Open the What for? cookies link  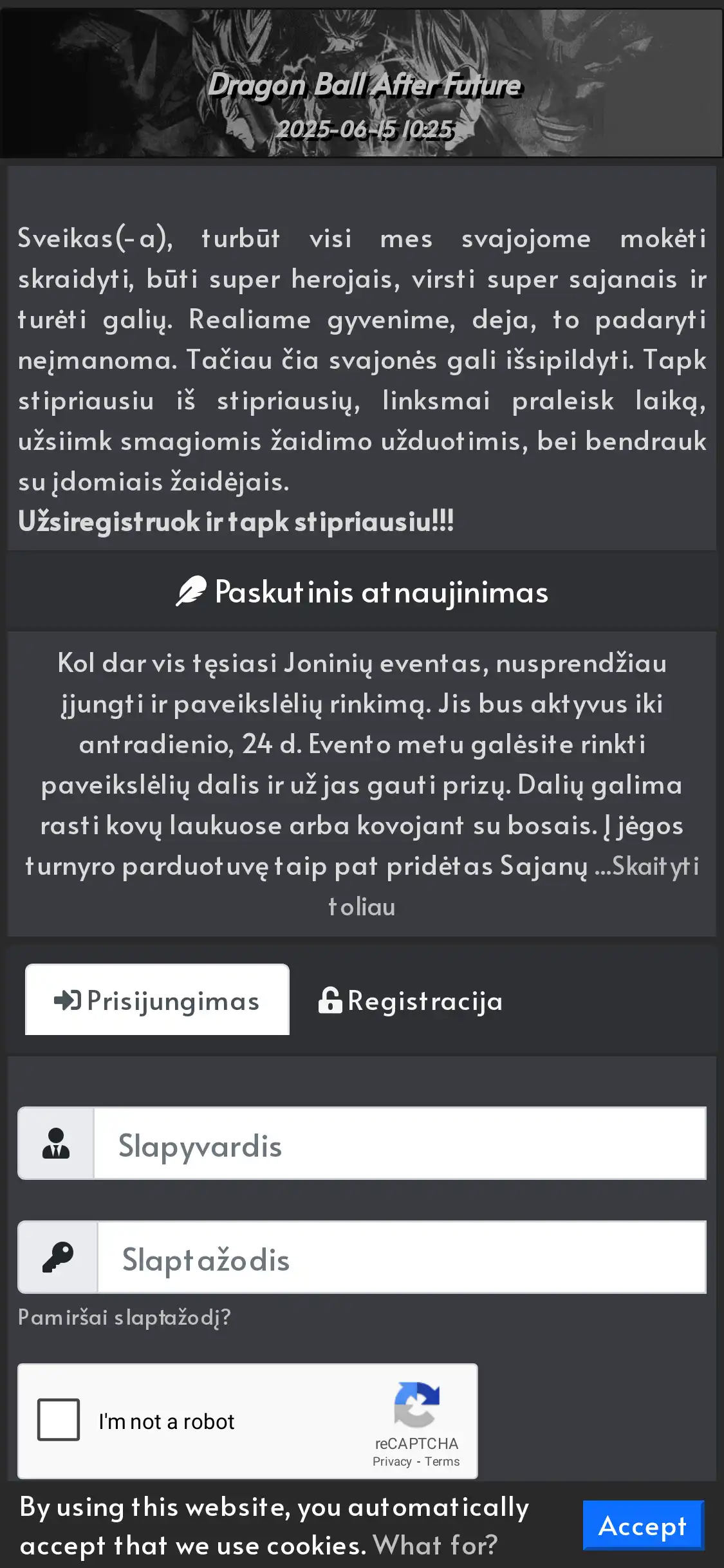click(435, 1545)
